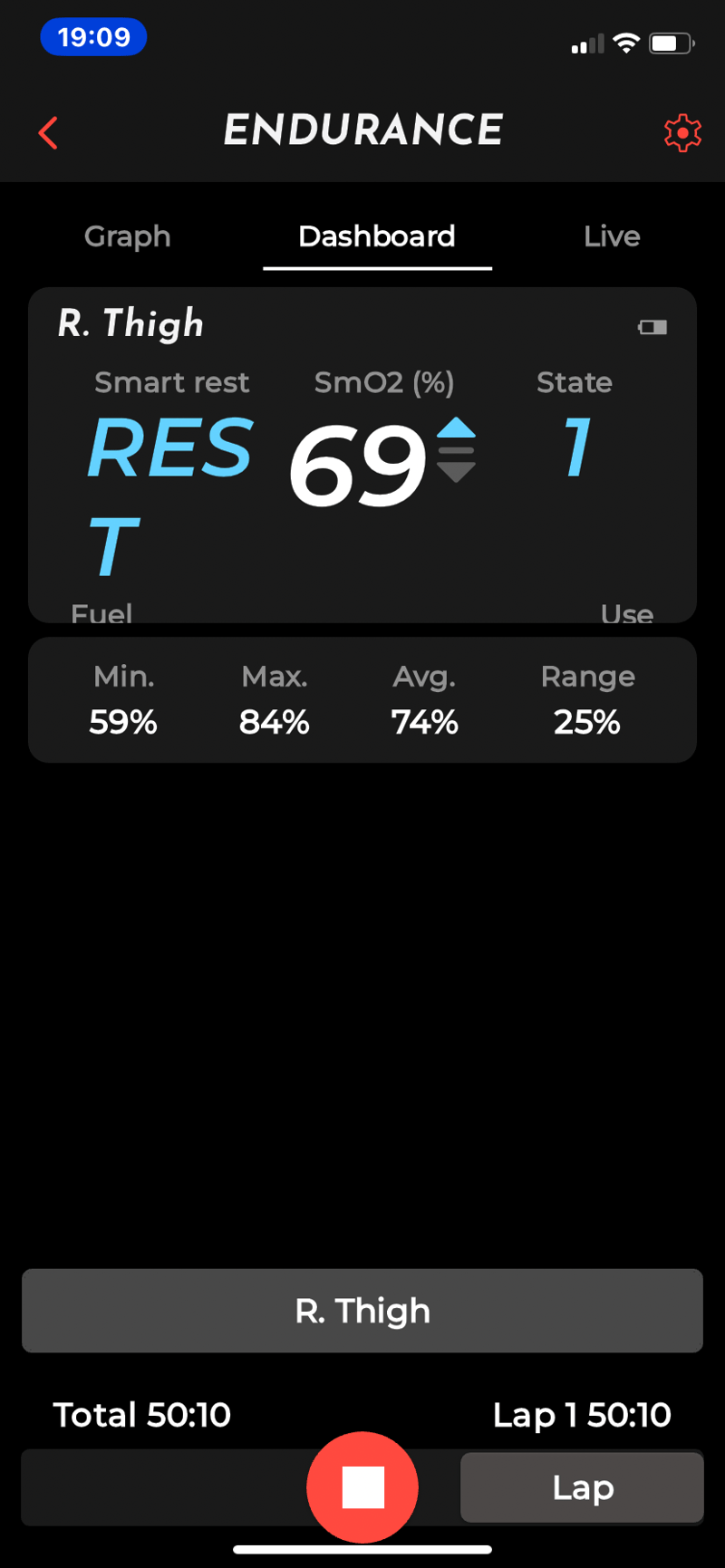Image resolution: width=725 pixels, height=1568 pixels.
Task: Tap the Range 25% statistic
Action: pyautogui.click(x=587, y=699)
